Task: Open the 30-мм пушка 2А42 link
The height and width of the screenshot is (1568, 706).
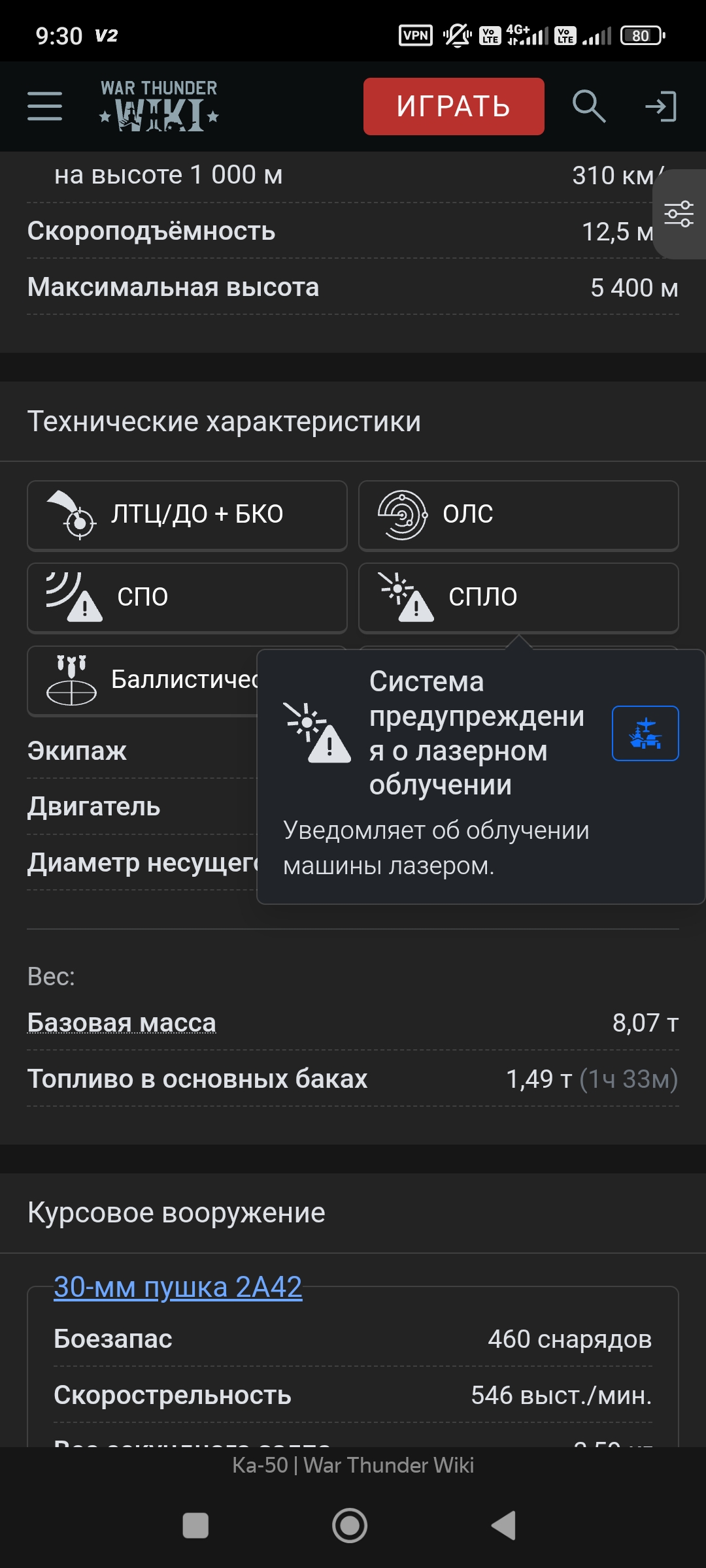Action: click(x=178, y=1287)
